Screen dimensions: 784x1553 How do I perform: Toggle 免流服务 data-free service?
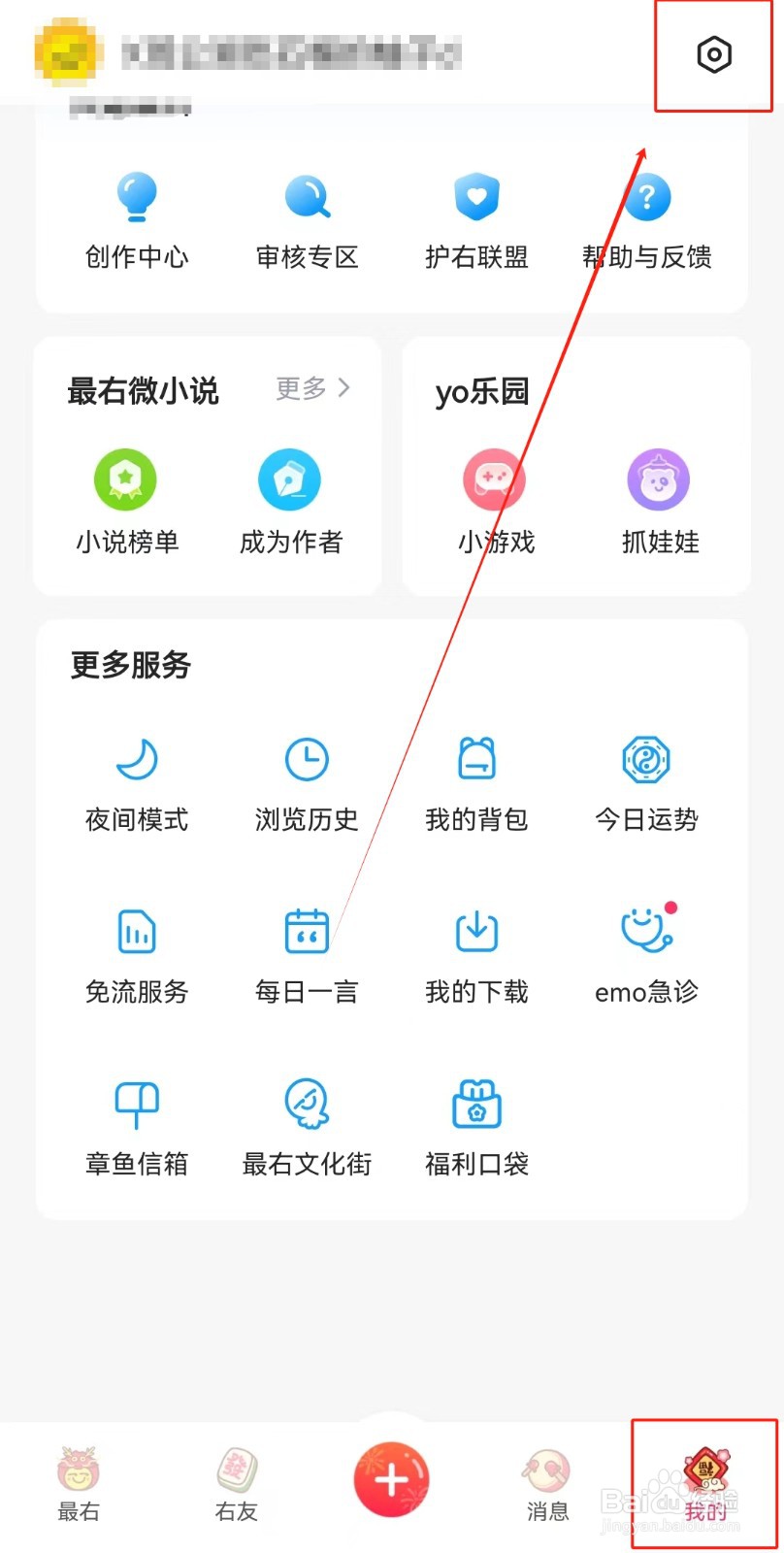coord(136,954)
